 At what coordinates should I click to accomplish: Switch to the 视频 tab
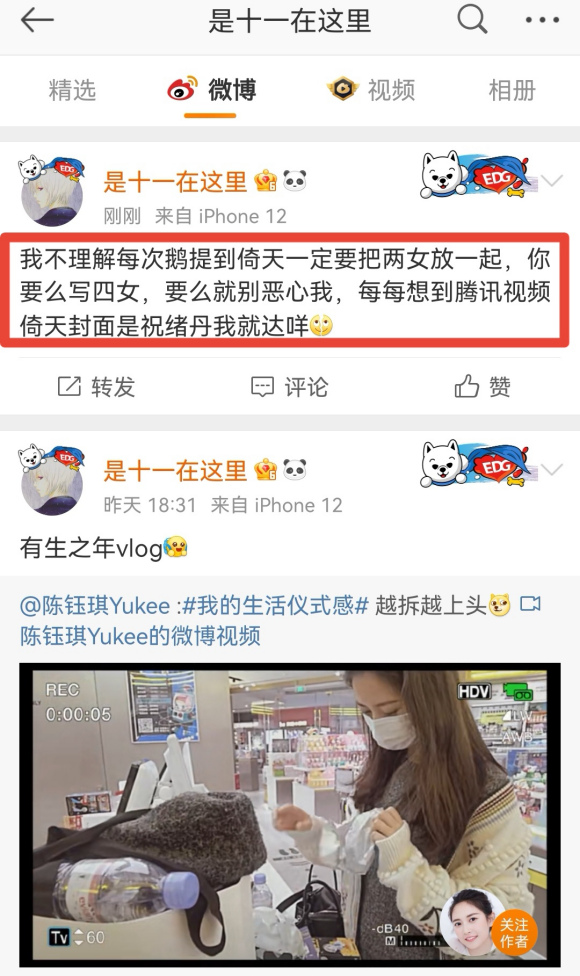point(371,90)
